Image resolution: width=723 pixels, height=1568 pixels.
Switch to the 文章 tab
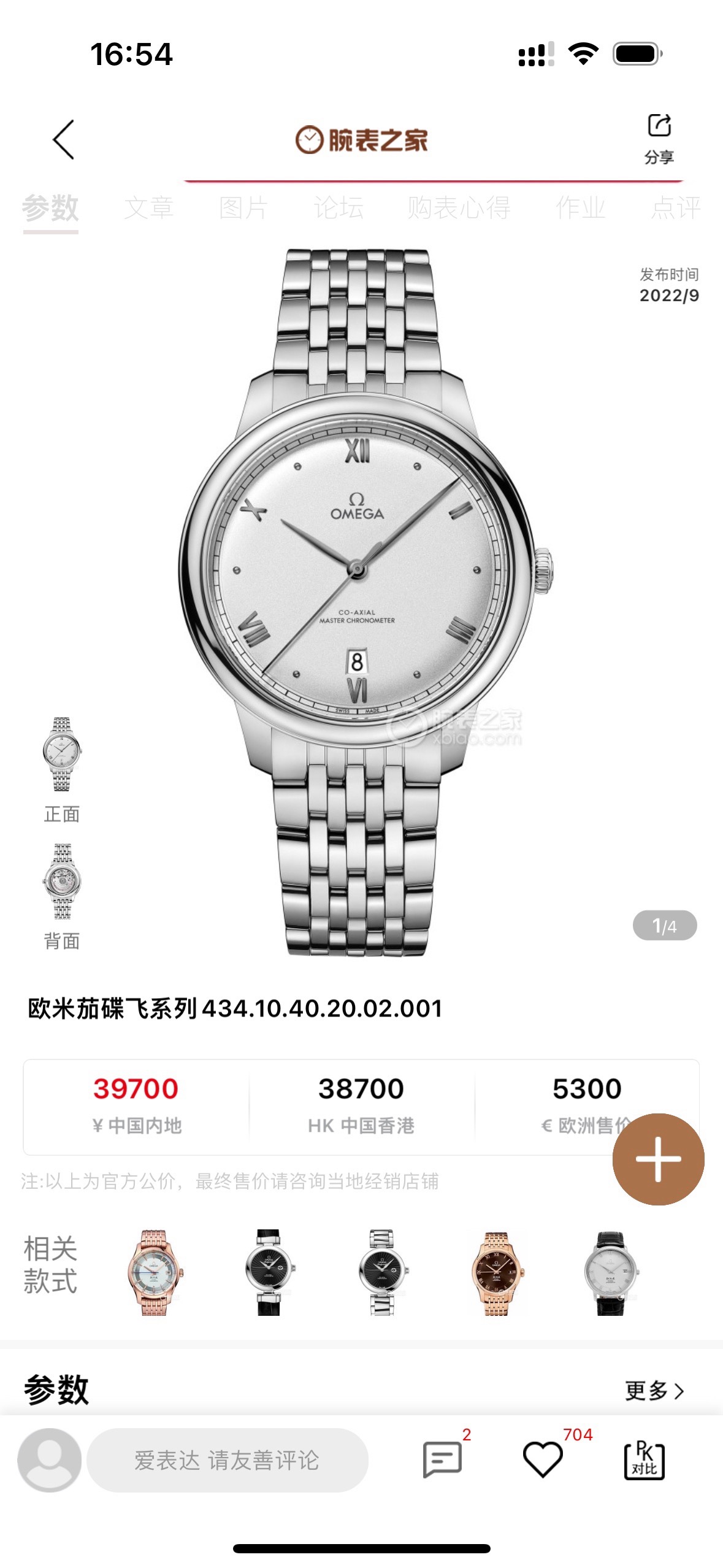149,208
